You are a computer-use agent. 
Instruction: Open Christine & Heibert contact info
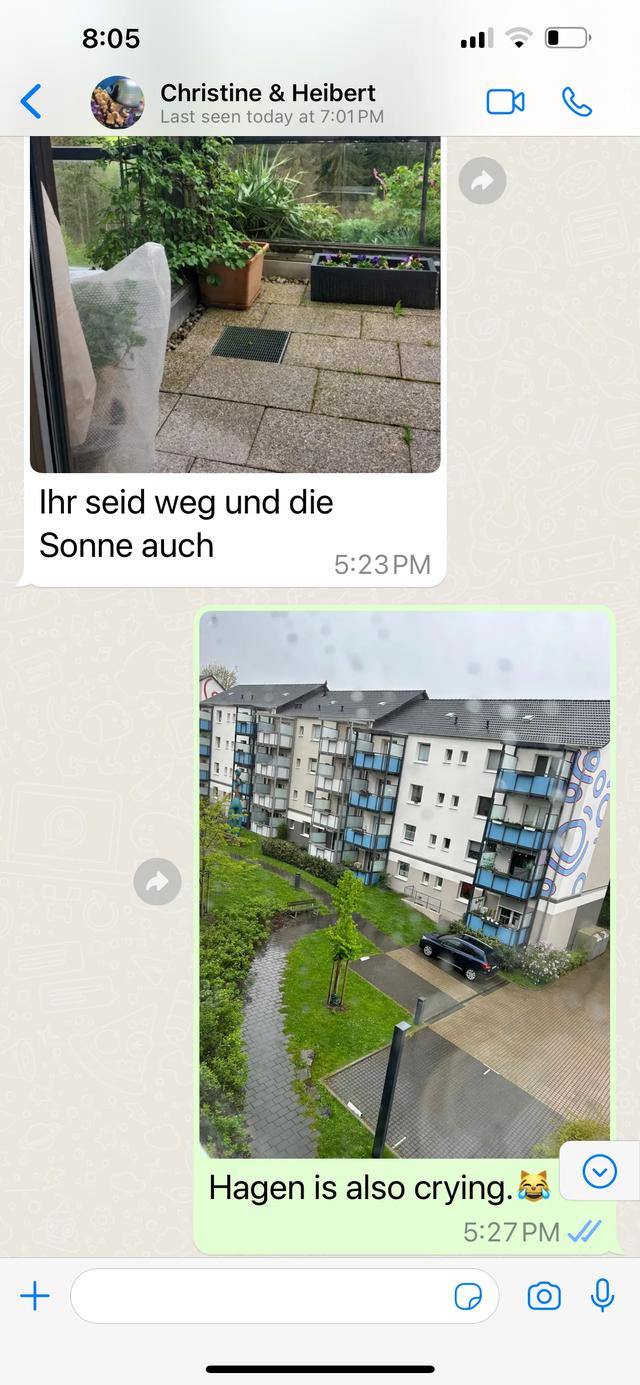coord(267,102)
